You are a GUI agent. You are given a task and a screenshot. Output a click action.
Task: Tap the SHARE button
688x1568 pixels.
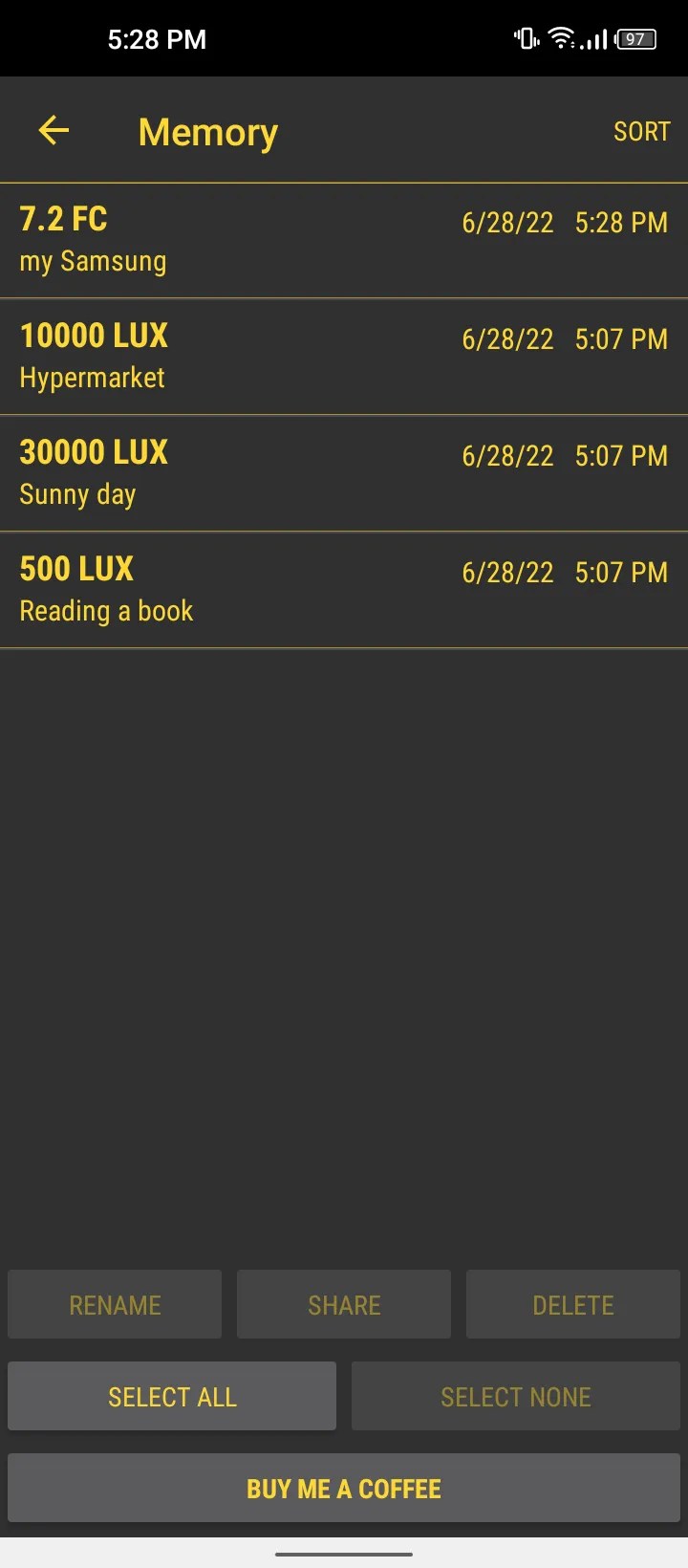[344, 1305]
